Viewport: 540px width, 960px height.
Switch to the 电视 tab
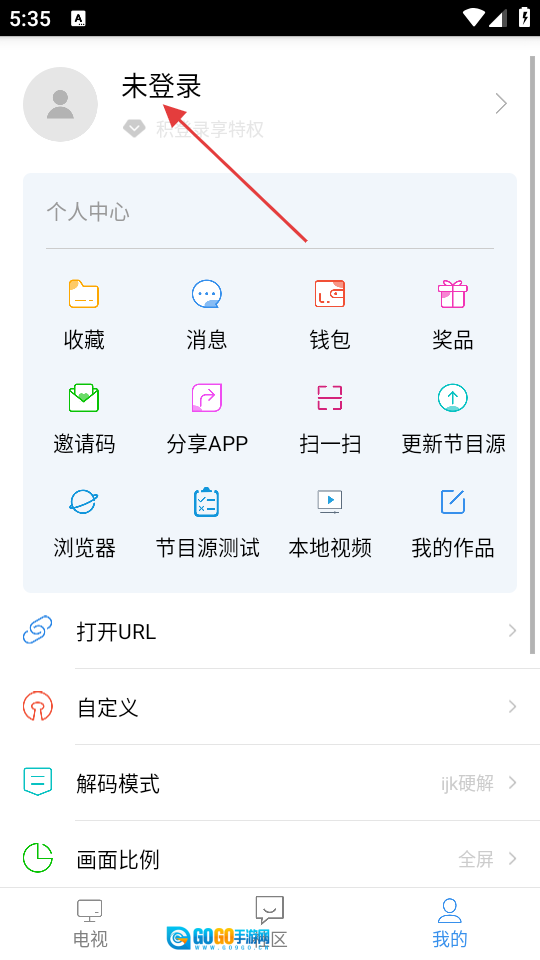click(90, 923)
